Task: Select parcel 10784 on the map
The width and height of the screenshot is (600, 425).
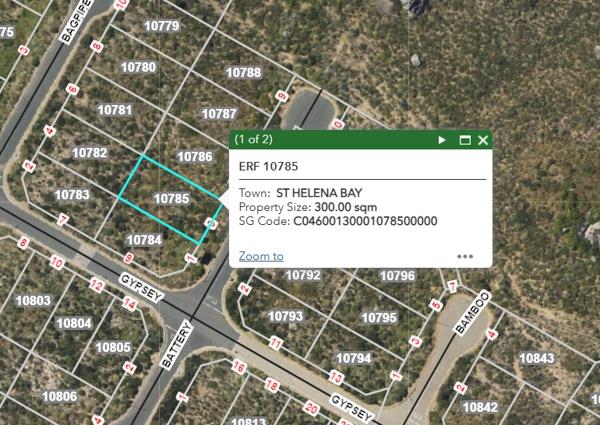Action: click(x=144, y=240)
